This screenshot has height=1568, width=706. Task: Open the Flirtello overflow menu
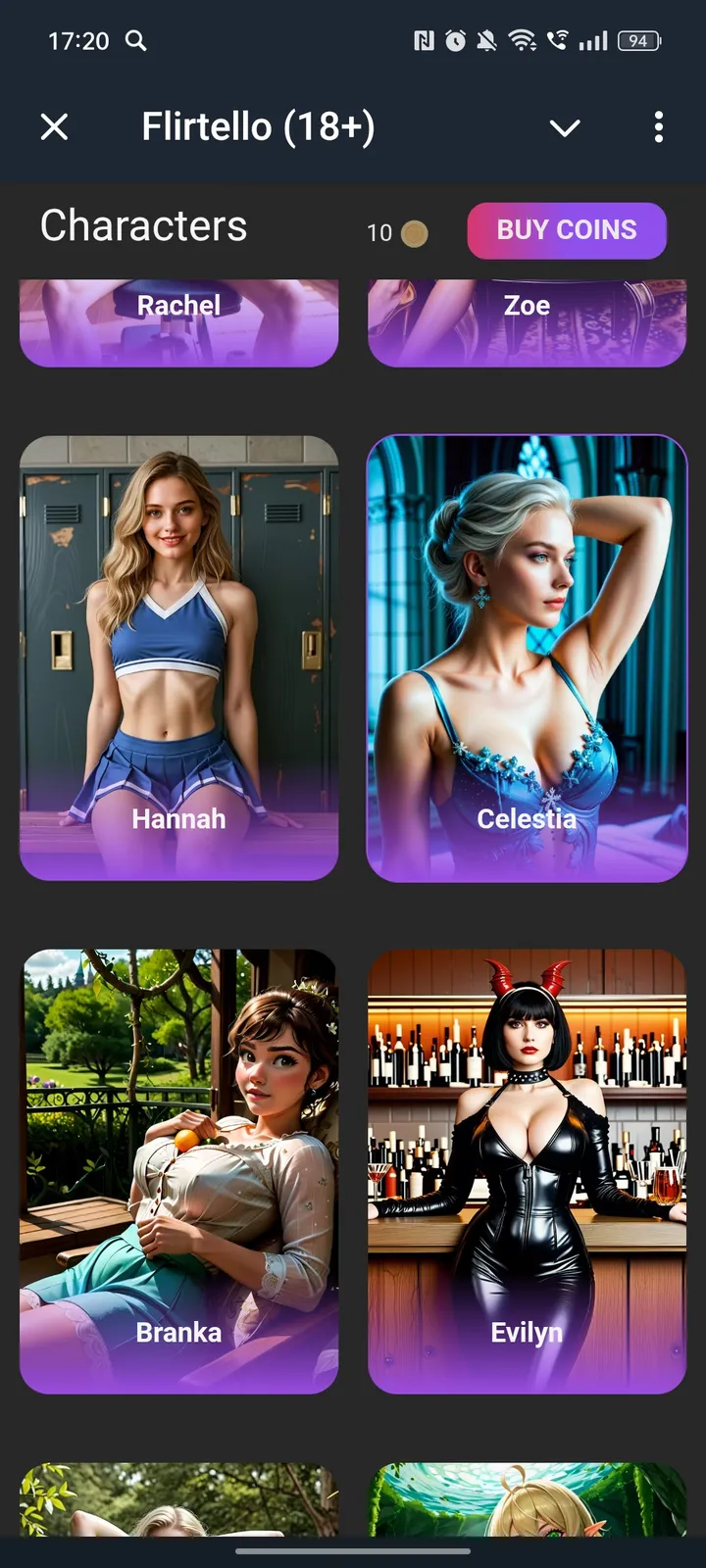pos(658,126)
